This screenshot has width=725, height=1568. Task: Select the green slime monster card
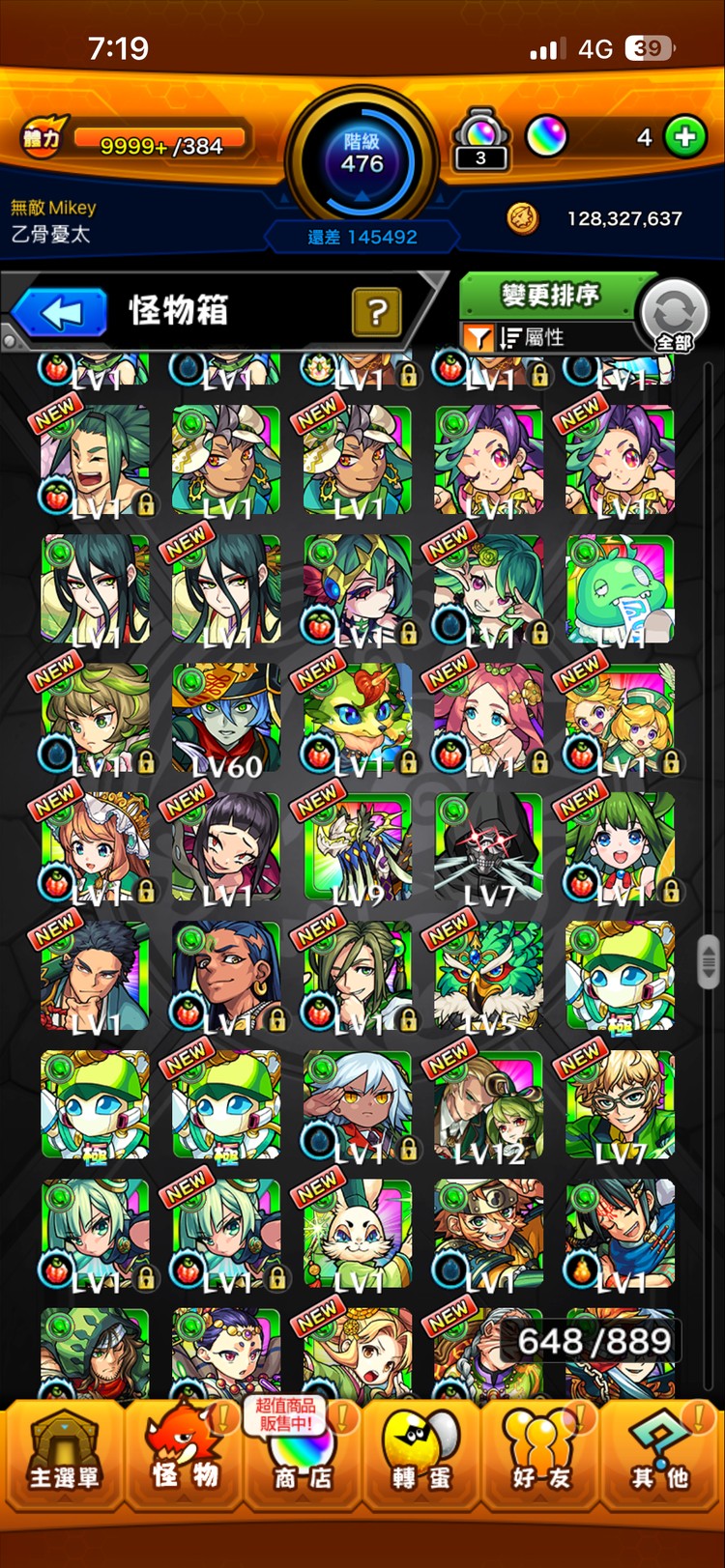(620, 589)
